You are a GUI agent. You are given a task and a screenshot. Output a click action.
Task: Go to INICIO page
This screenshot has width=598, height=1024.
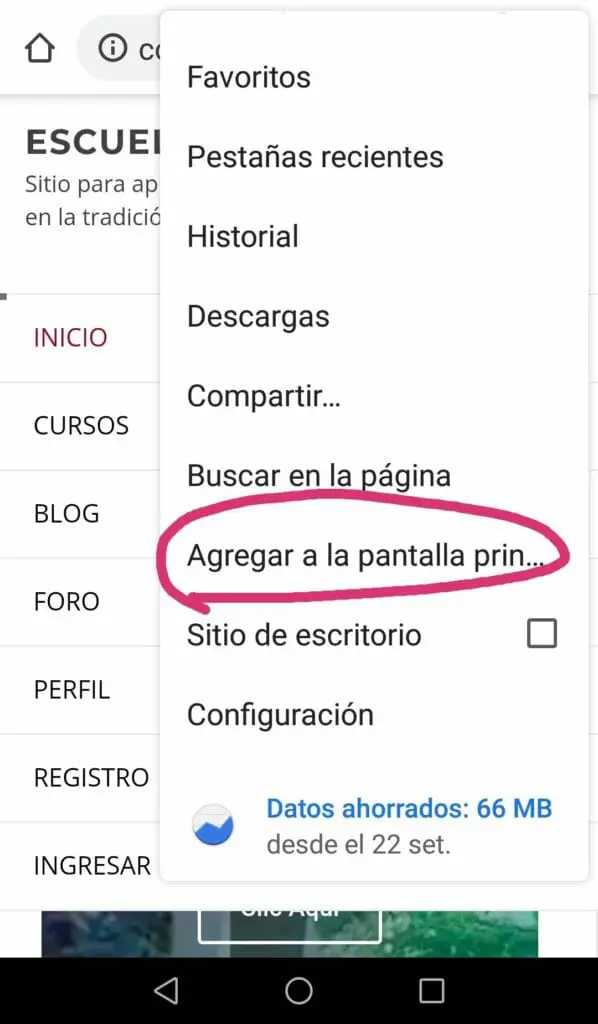[x=71, y=338]
